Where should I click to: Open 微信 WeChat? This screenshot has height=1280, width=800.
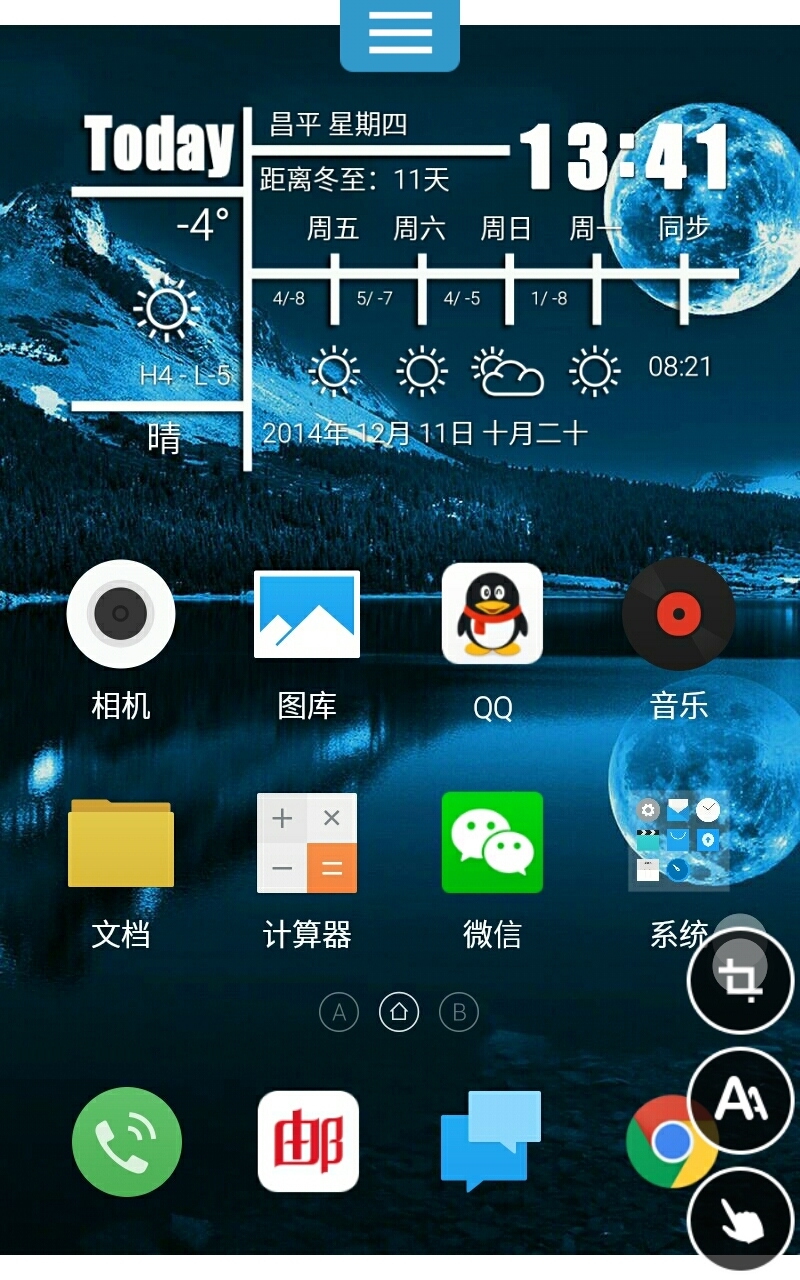pos(492,843)
